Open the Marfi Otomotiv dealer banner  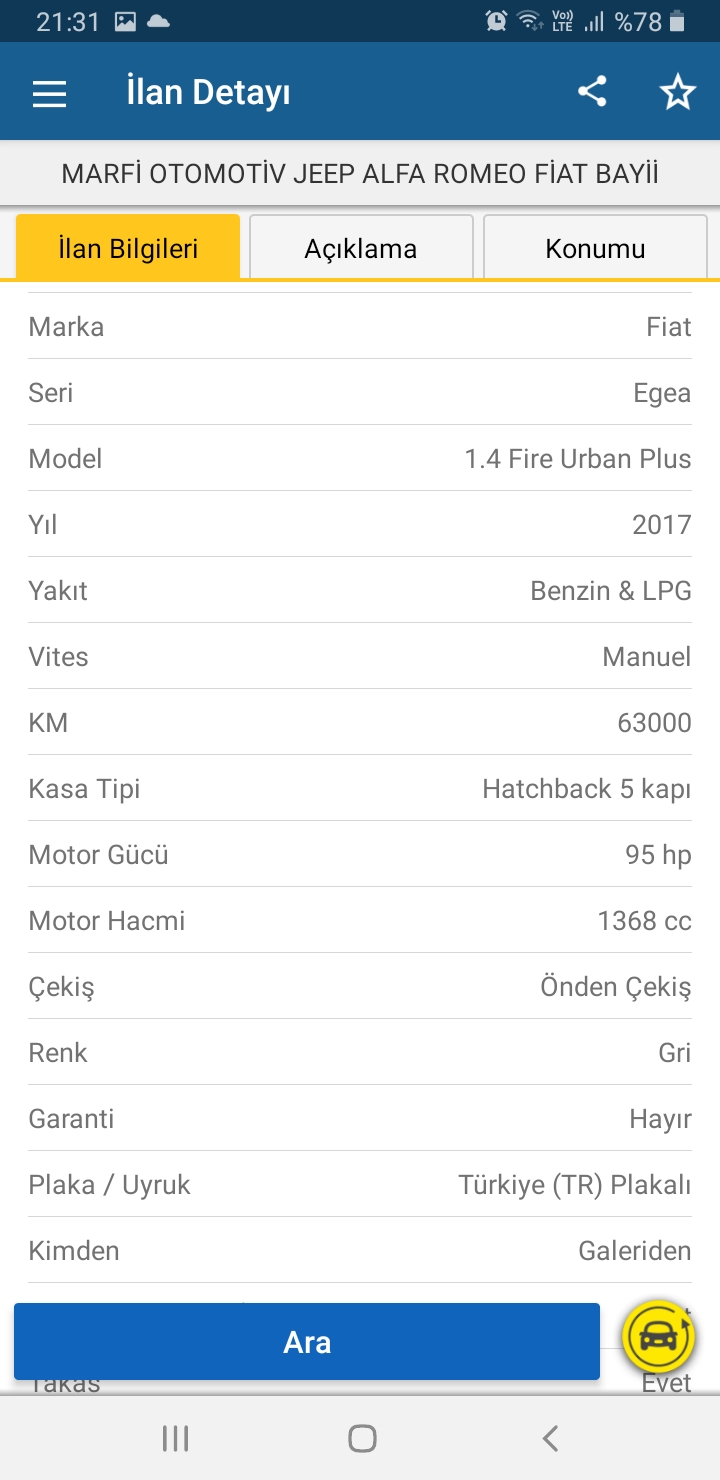click(360, 174)
